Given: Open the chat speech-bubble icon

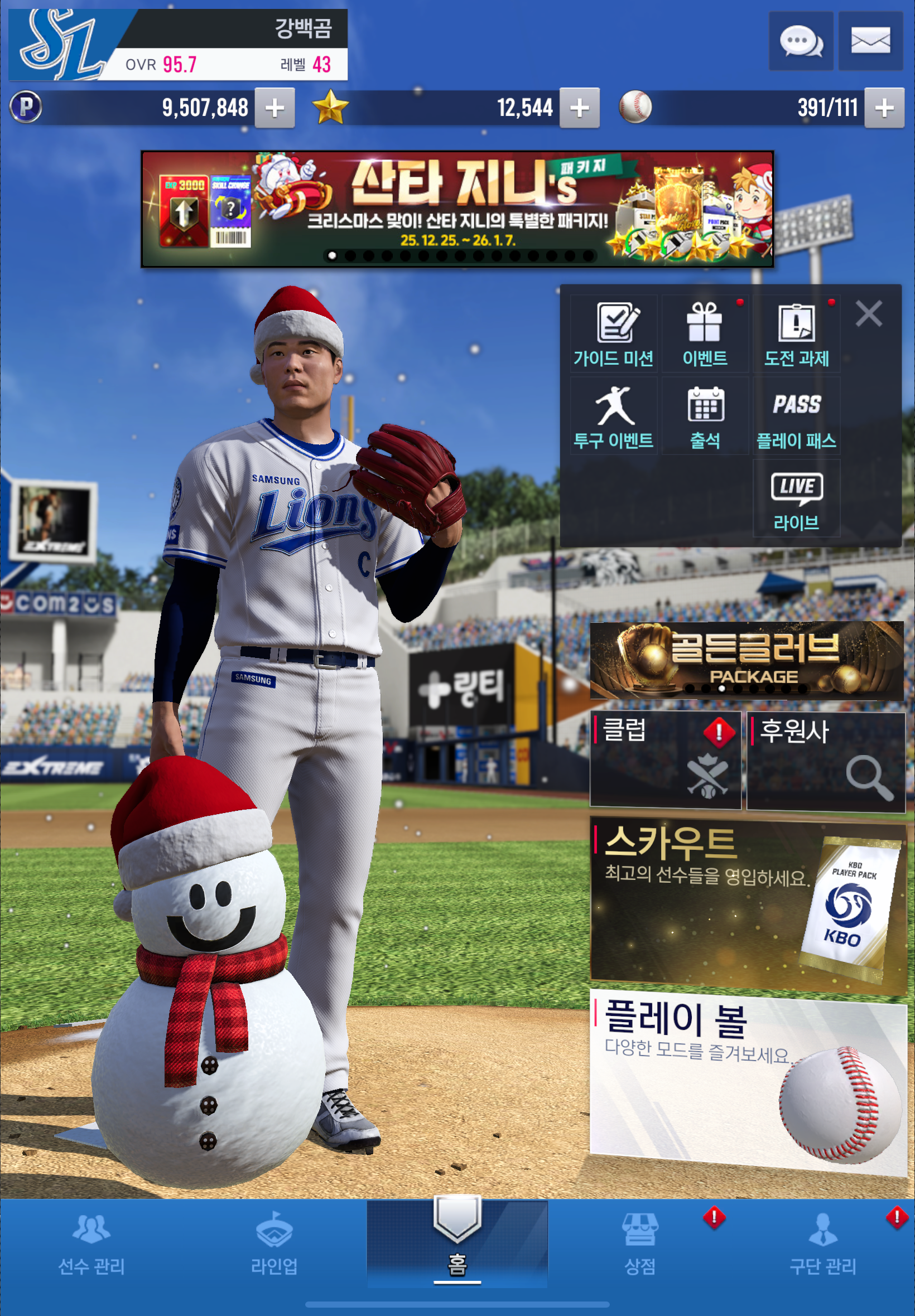Looking at the screenshot, I should [800, 41].
